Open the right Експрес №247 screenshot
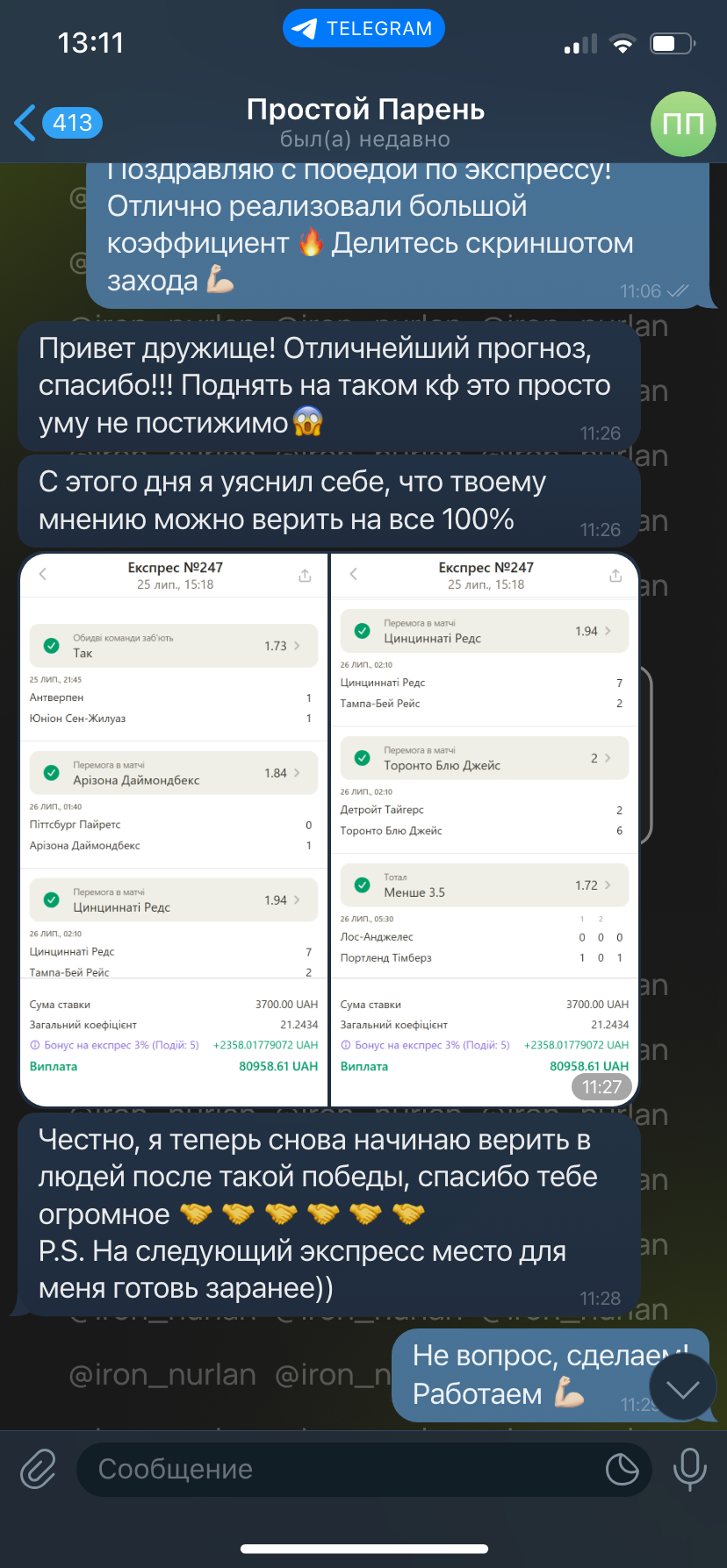This screenshot has height=1568, width=727. 484,830
